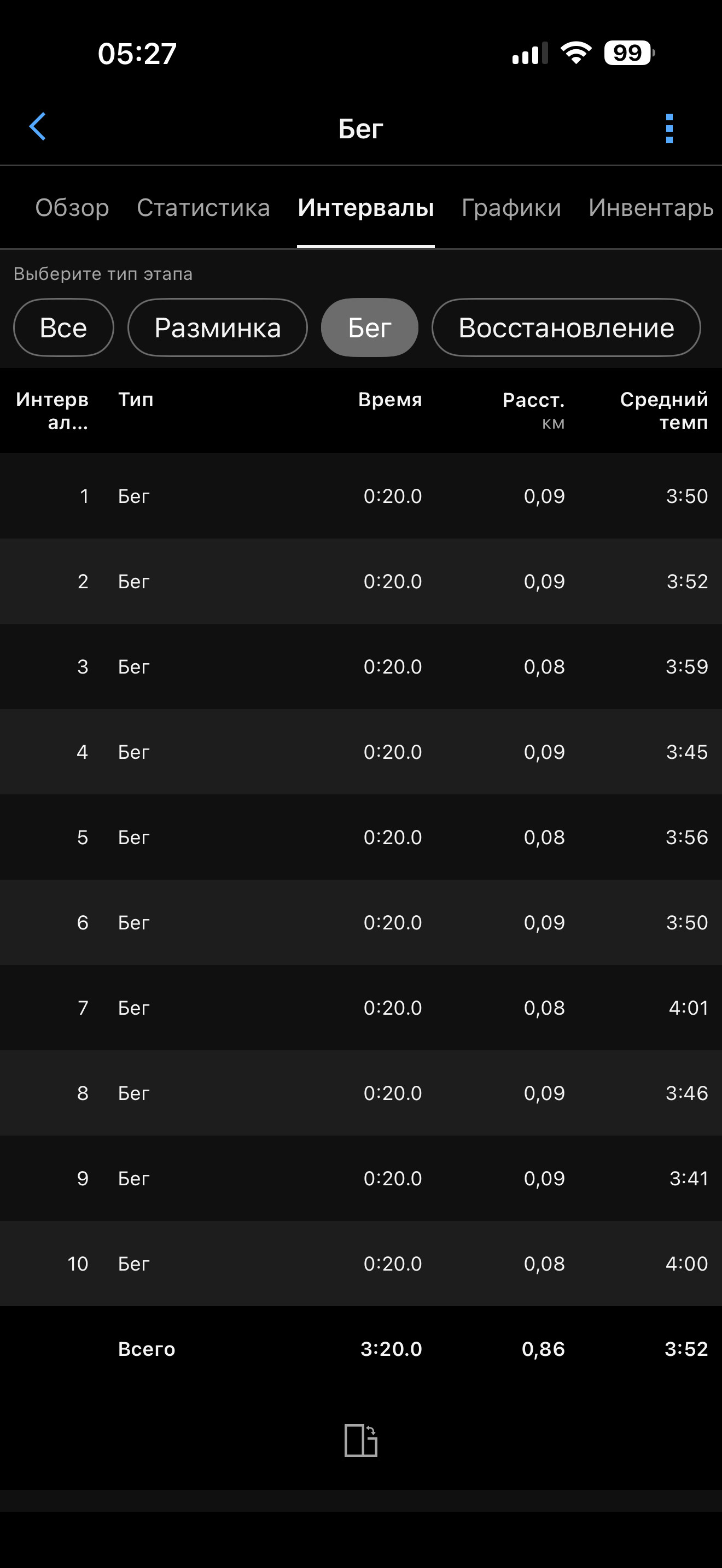Tap the Бег stage filter chip
The image size is (722, 1568).
tap(370, 327)
